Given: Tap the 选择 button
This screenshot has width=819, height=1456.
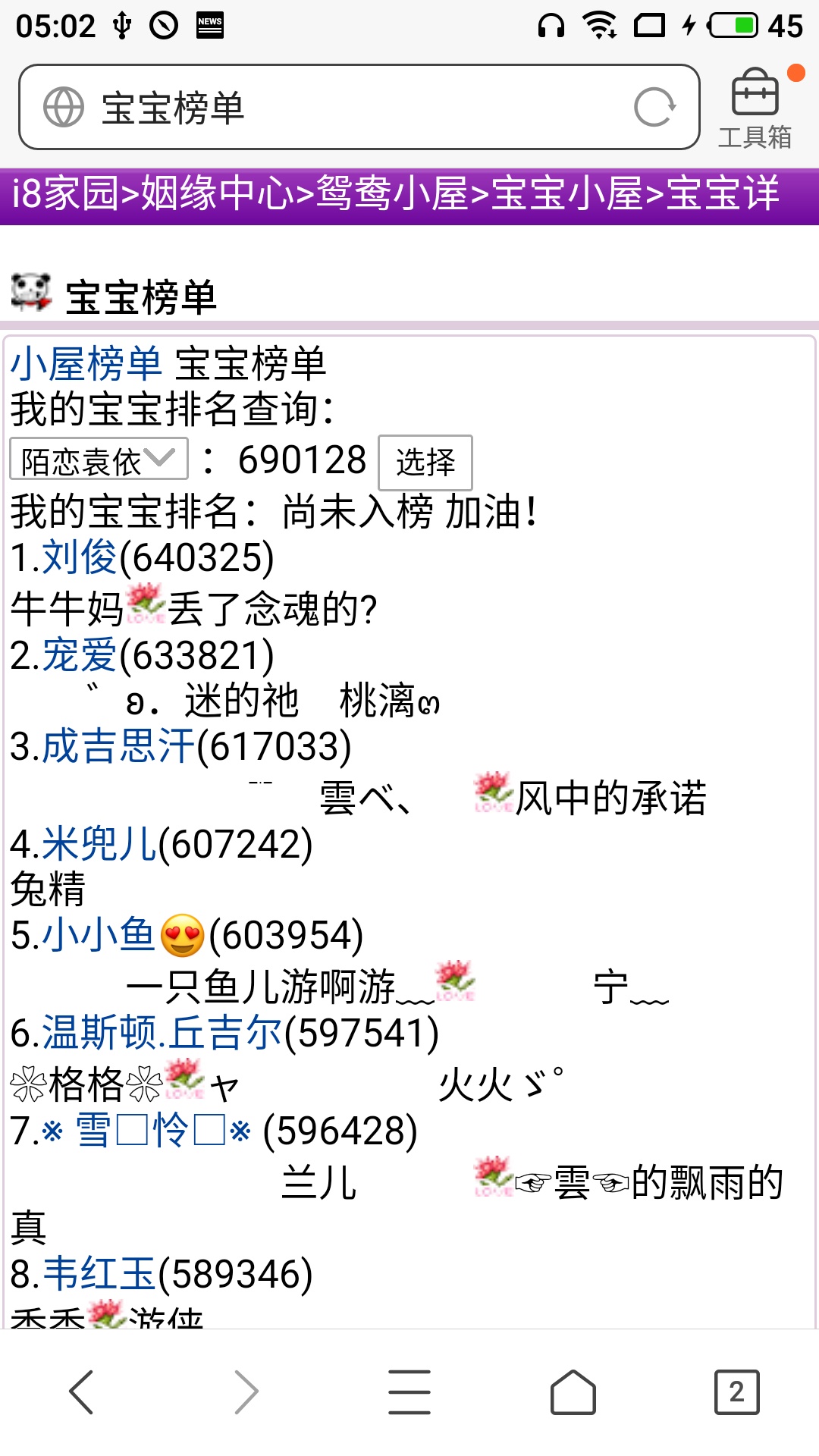Looking at the screenshot, I should tap(425, 462).
